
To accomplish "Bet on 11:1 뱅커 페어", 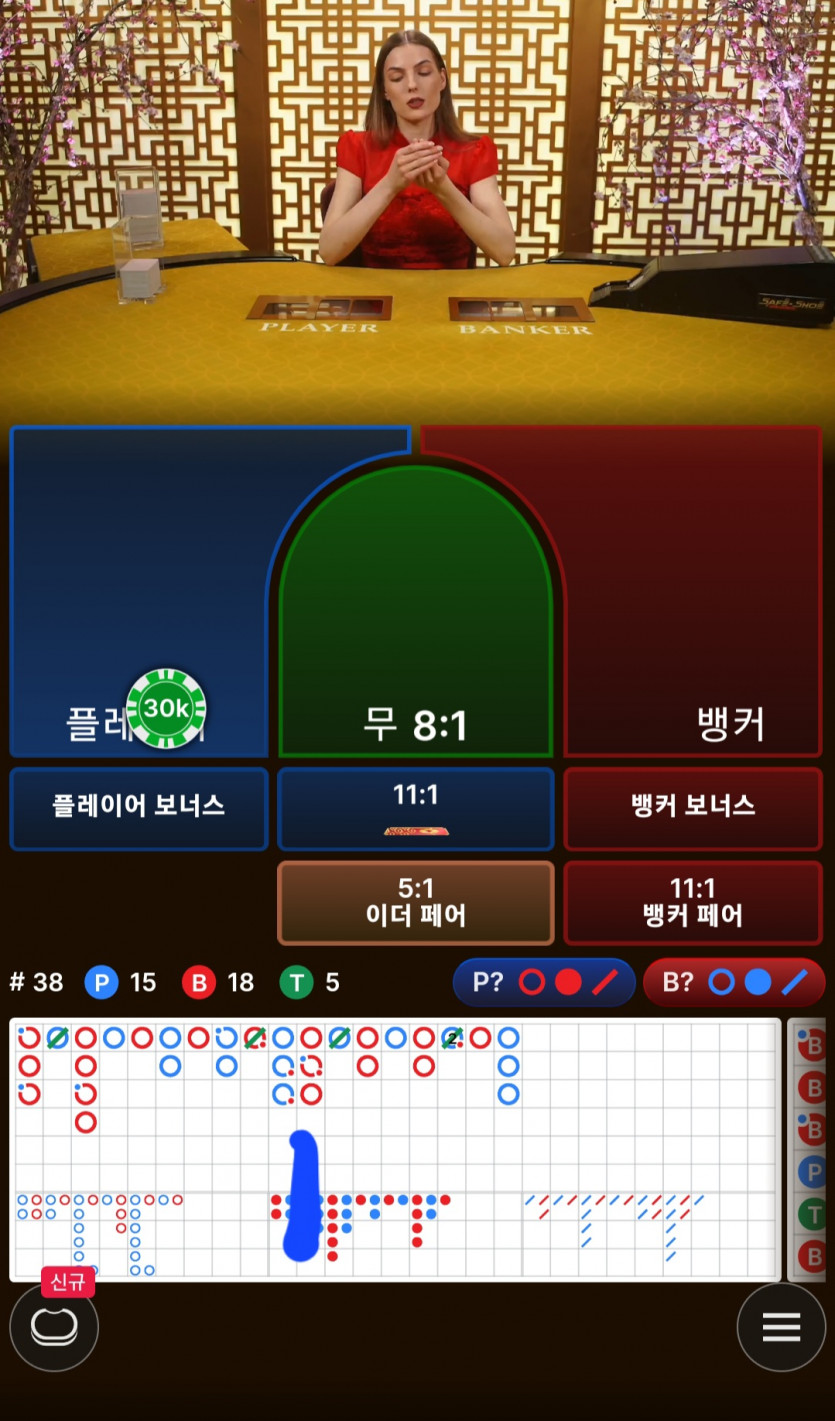I will 693,902.
